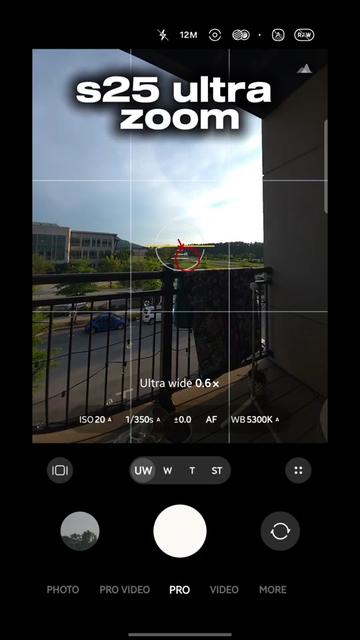Flip to the front camera

[x=280, y=531]
